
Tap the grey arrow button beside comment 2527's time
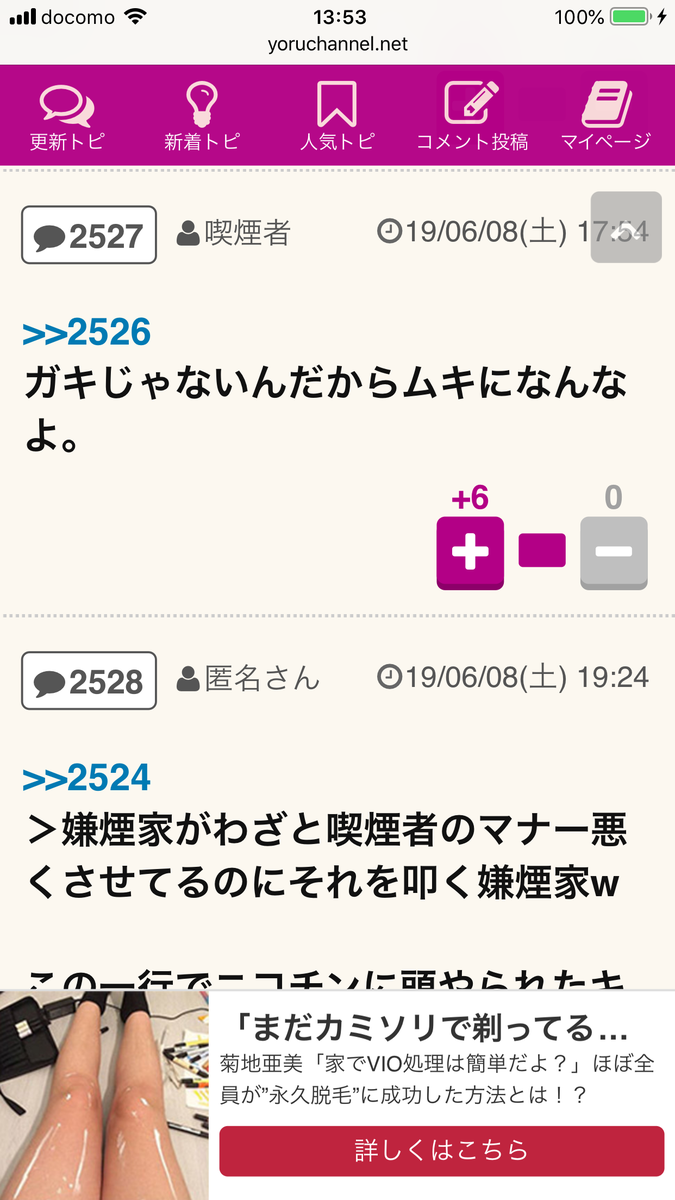coord(626,228)
